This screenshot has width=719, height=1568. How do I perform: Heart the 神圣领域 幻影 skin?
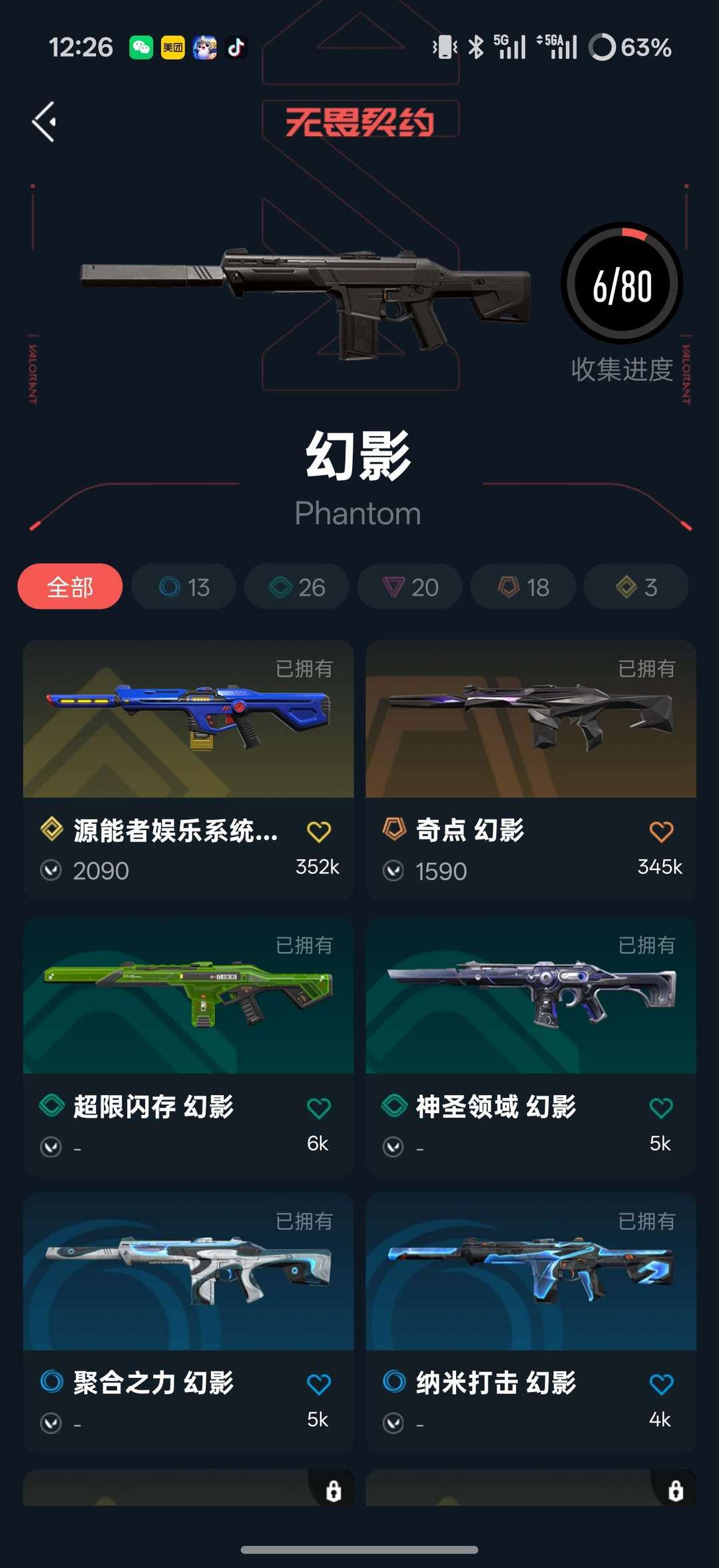pyautogui.click(x=661, y=1106)
